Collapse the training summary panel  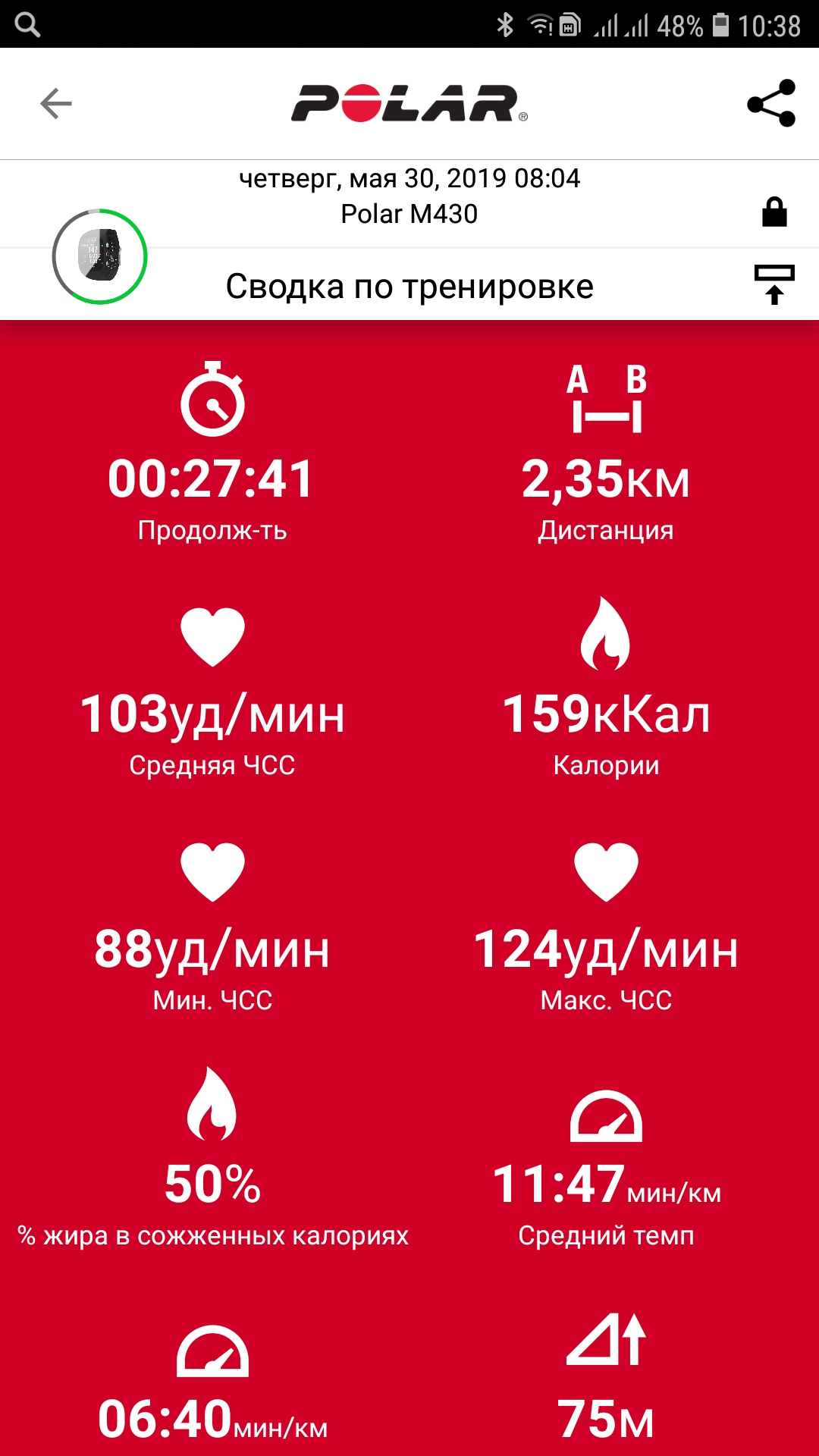click(x=773, y=284)
